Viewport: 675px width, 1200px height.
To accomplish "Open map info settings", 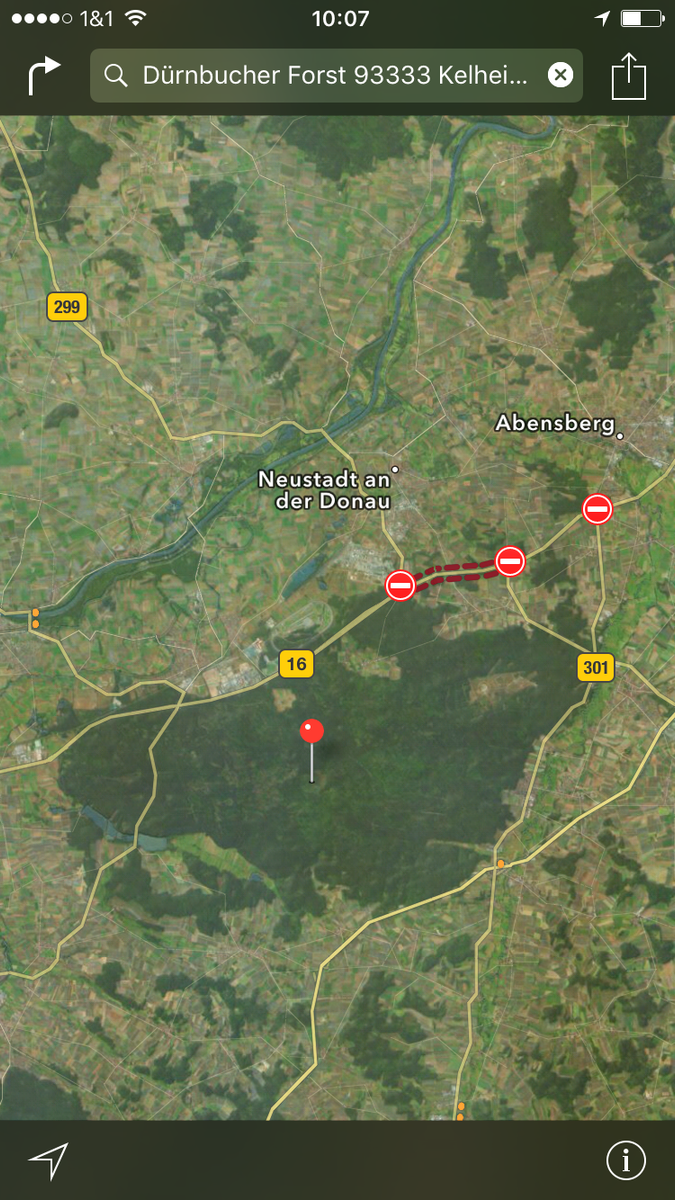I will (x=626, y=1160).
